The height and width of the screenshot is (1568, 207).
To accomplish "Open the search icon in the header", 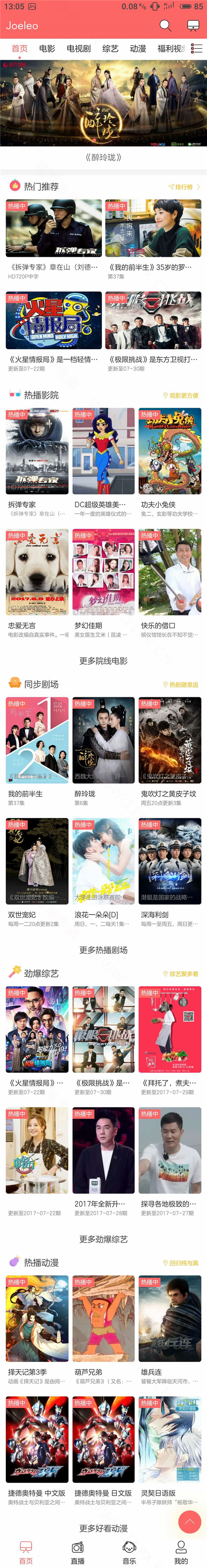I will pos(165,26).
